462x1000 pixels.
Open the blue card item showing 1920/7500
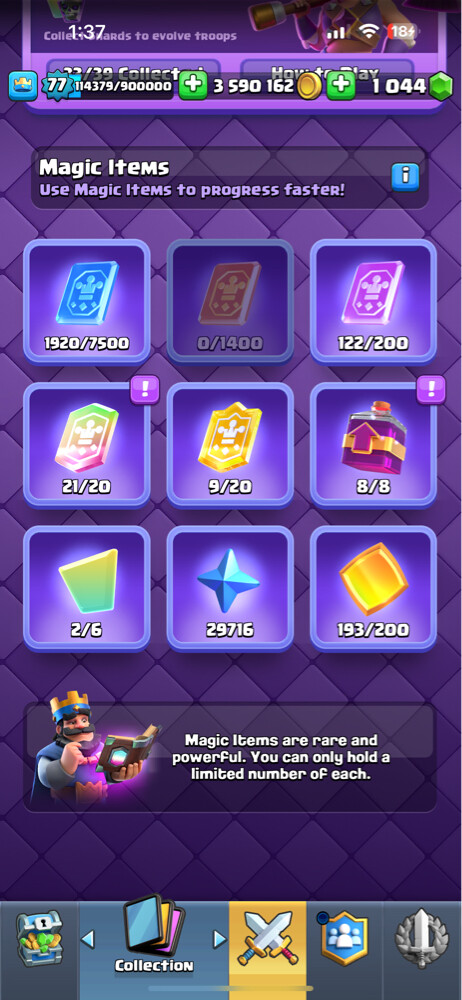[87, 302]
